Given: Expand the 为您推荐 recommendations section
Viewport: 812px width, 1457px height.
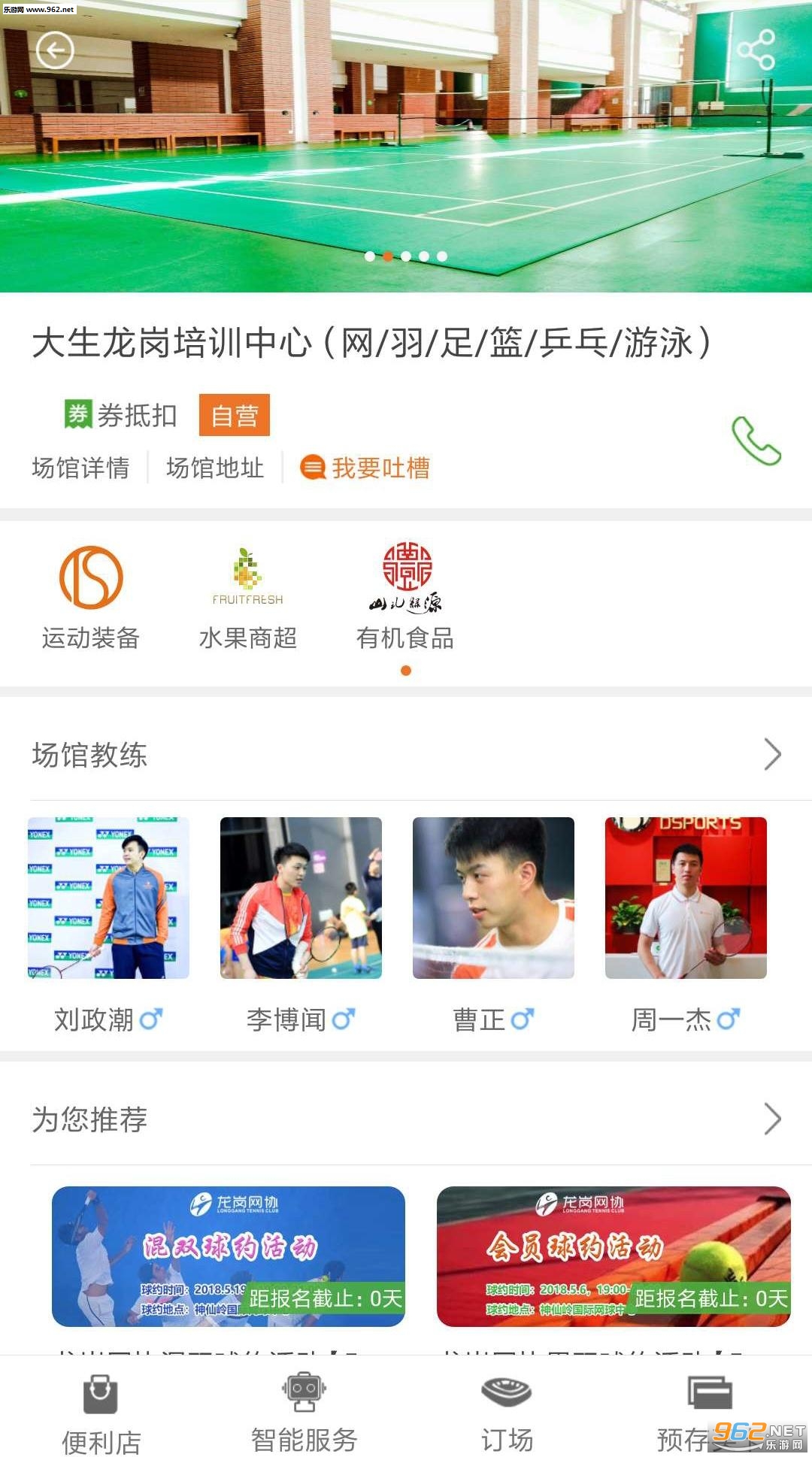Looking at the screenshot, I should click(772, 1119).
